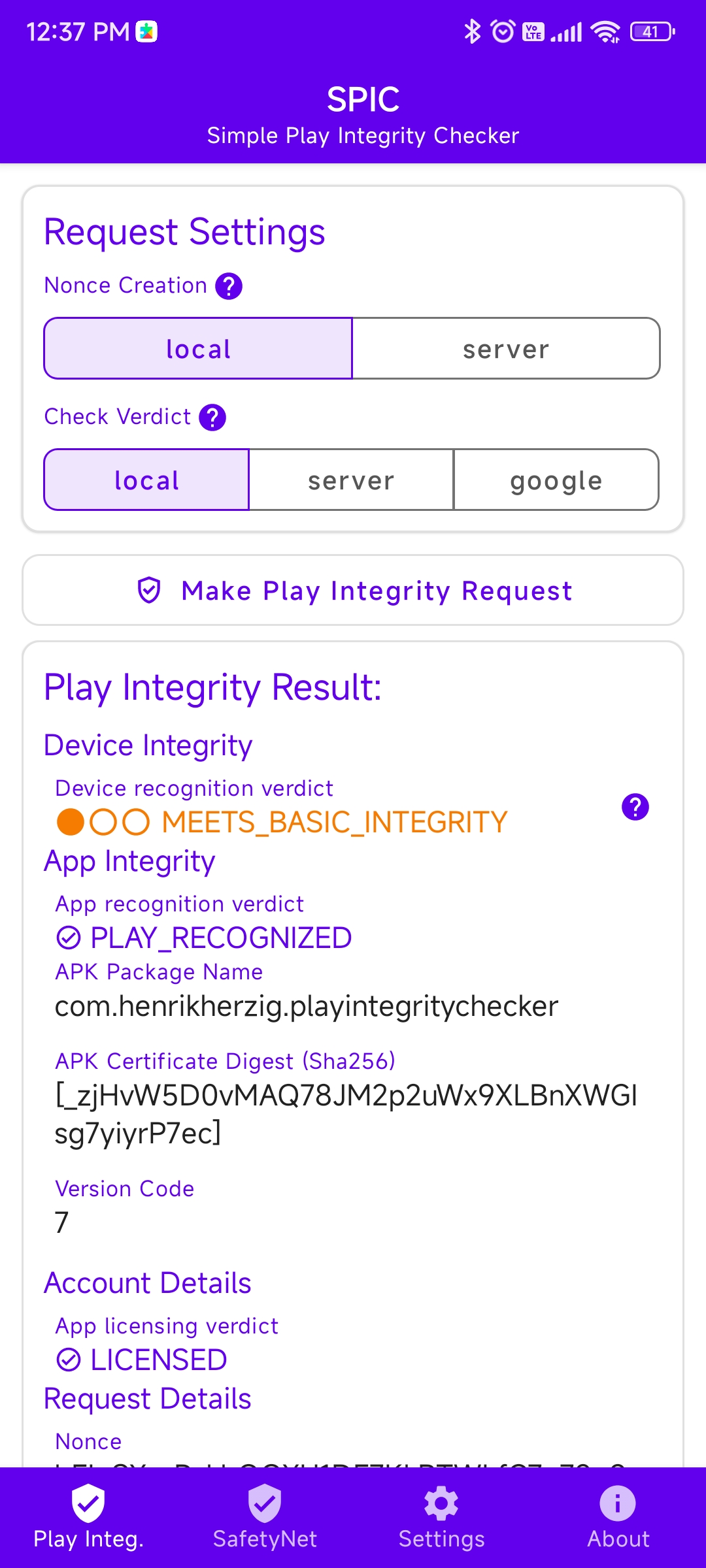
Task: Choose server for Check Verdict
Action: coord(351,480)
